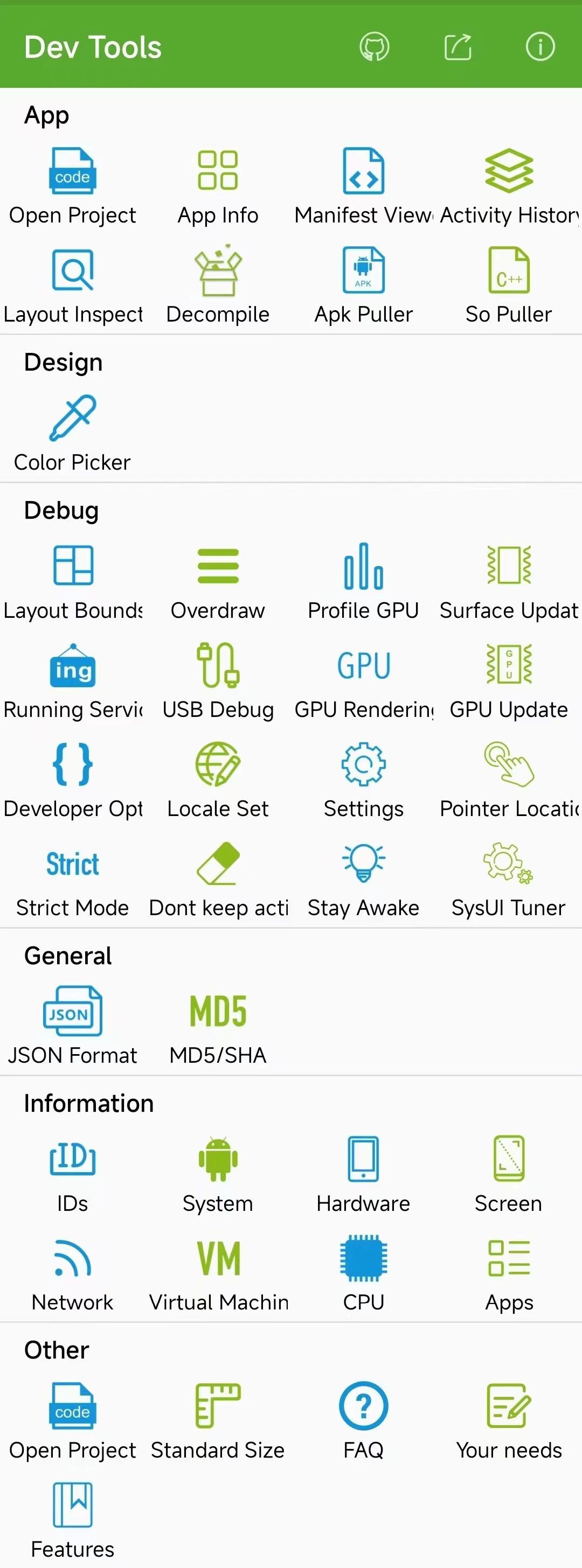
Task: Check Network information
Action: coord(72,1273)
